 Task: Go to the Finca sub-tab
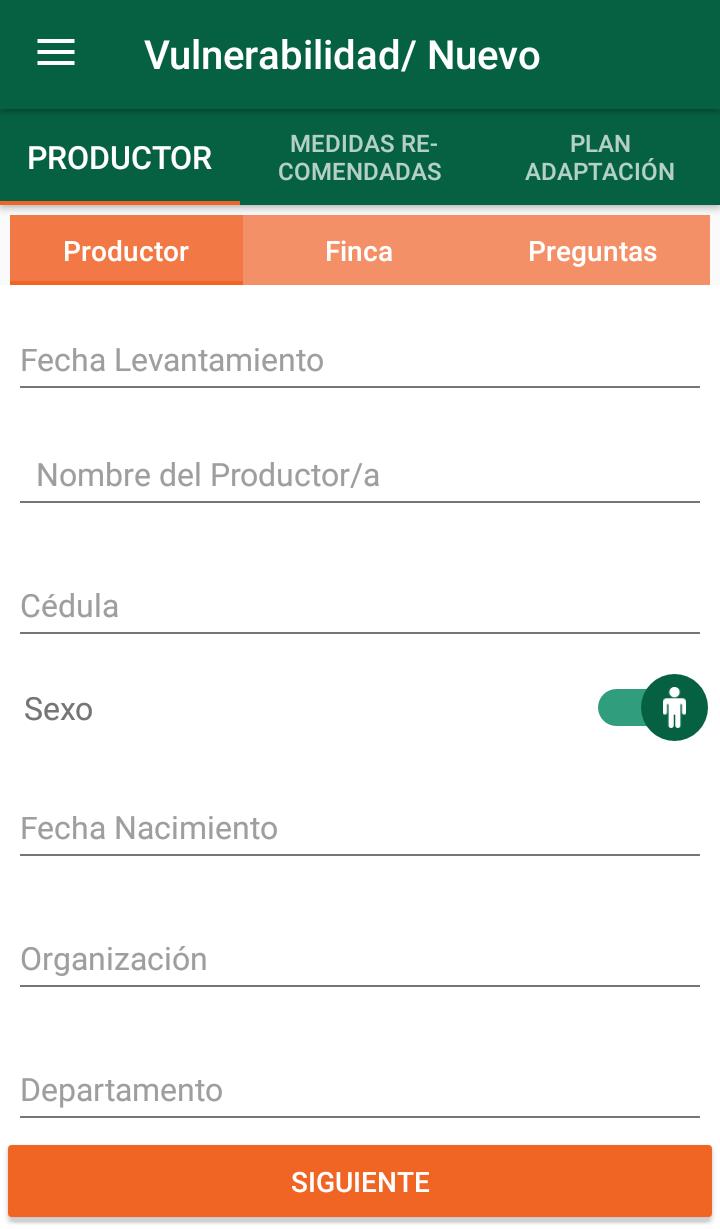click(x=359, y=251)
